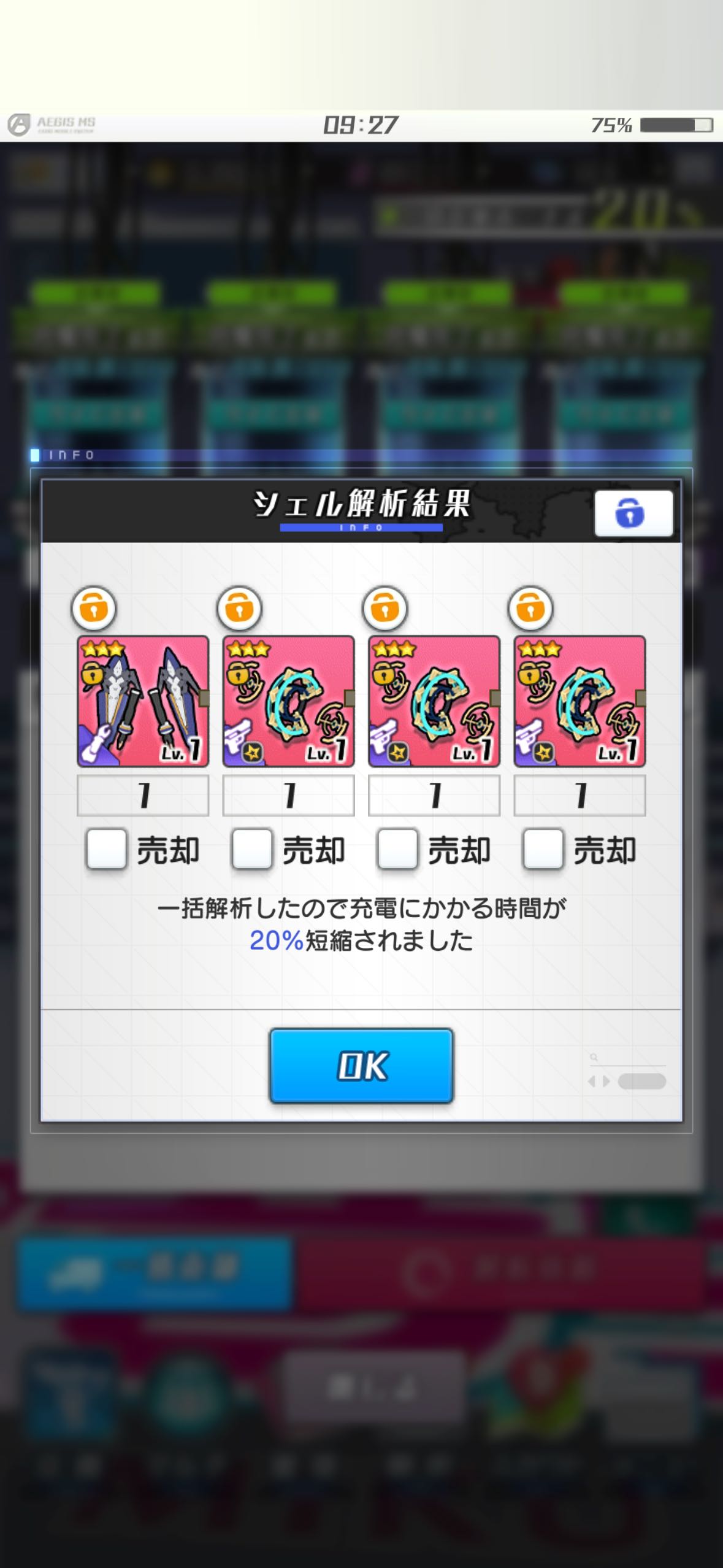The height and width of the screenshot is (1568, 723).
Task: Check 売却 for the second item
Action: 251,849
